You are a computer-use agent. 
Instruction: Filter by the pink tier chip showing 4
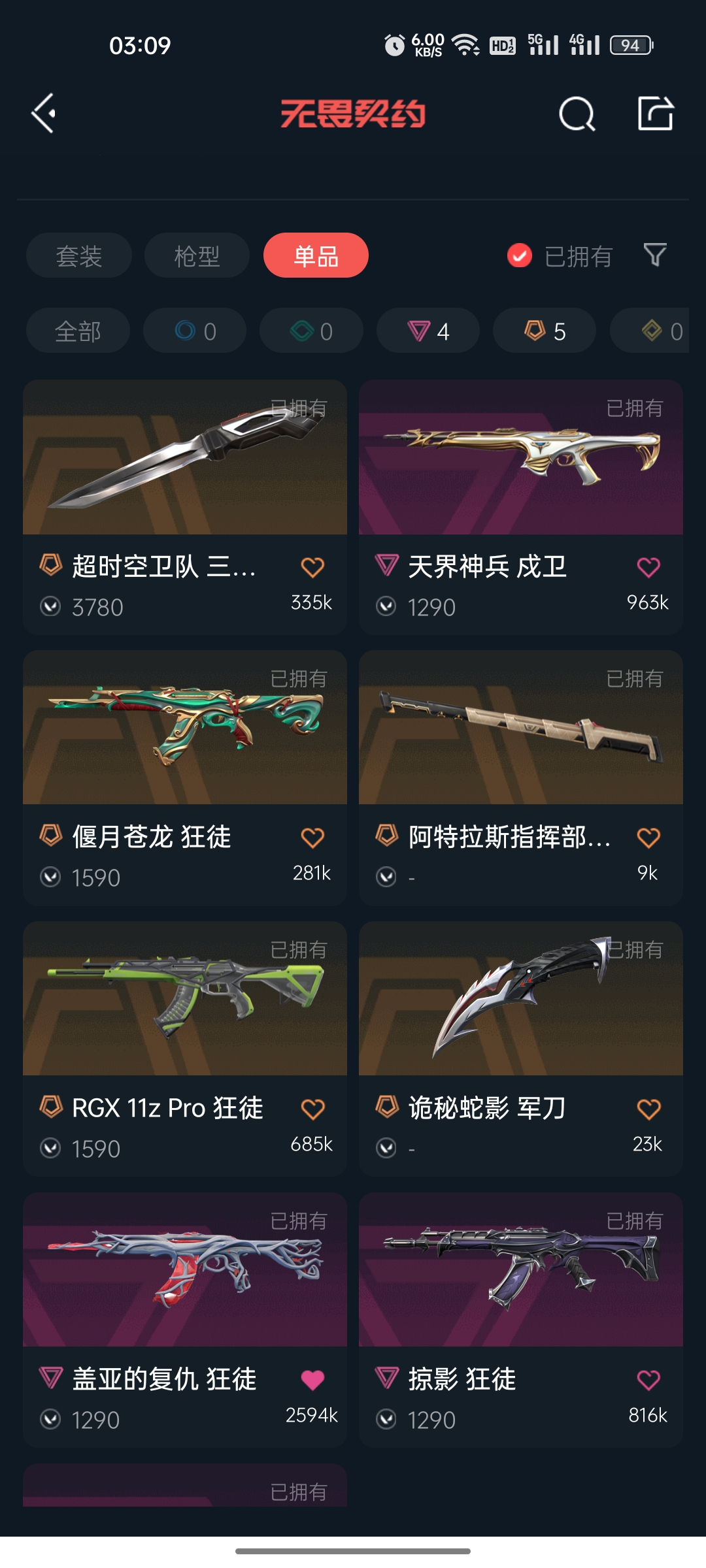tap(428, 331)
